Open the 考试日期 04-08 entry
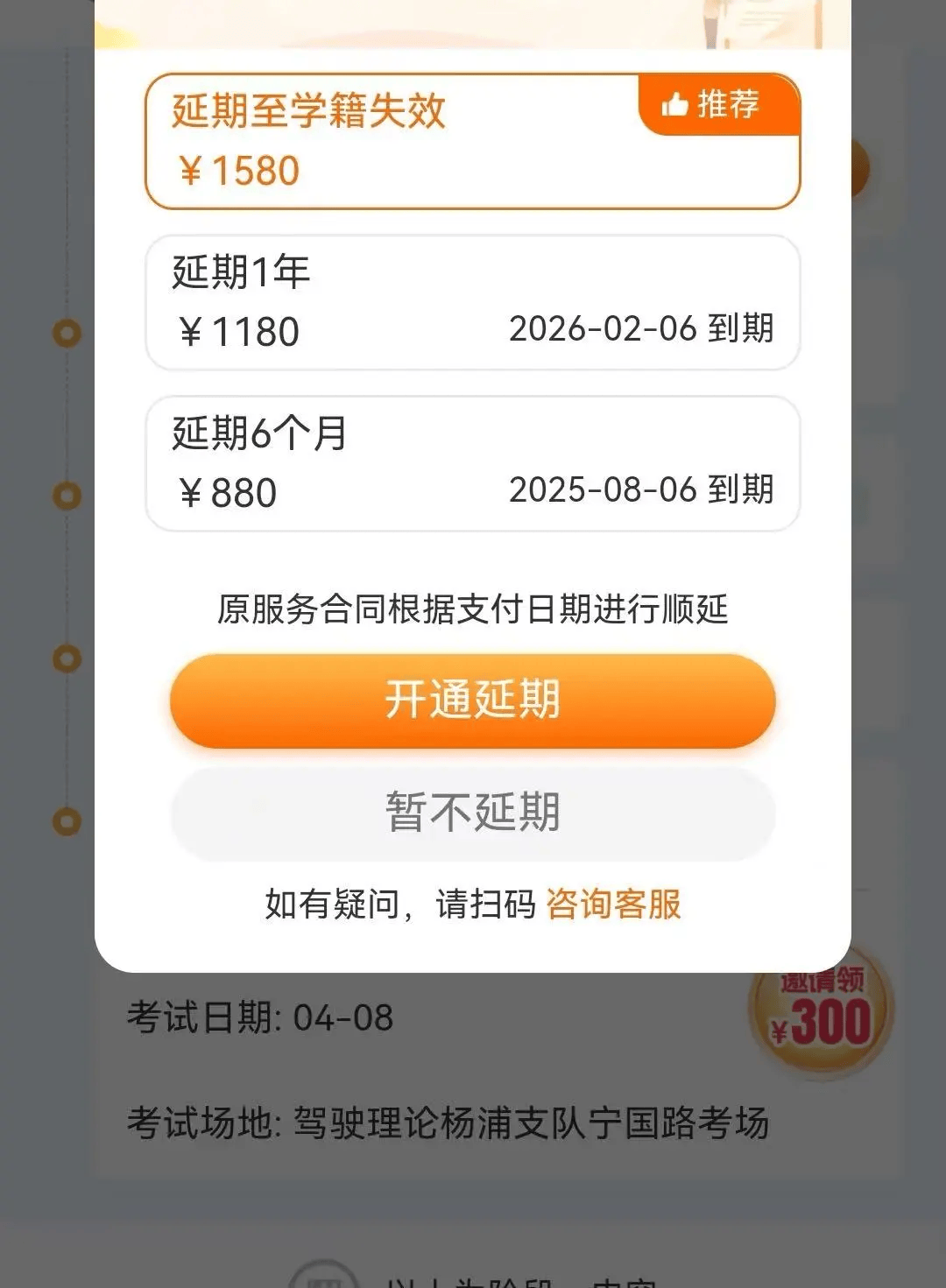This screenshot has width=946, height=1288. tap(263, 1017)
